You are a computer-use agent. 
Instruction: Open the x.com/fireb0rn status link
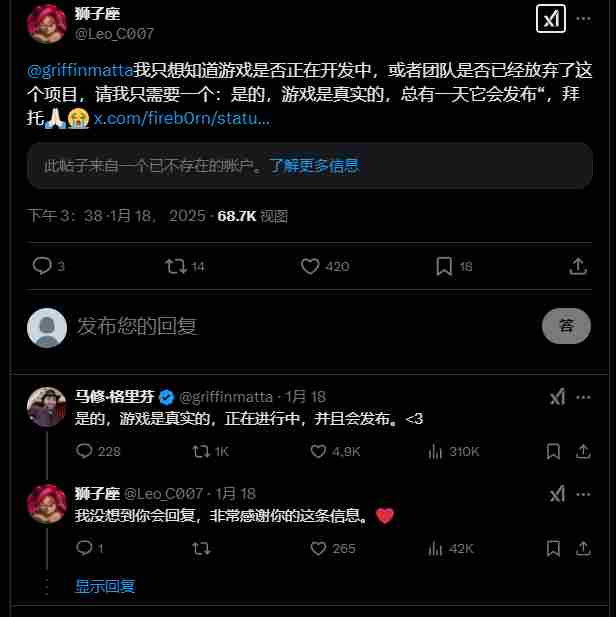coord(181,118)
